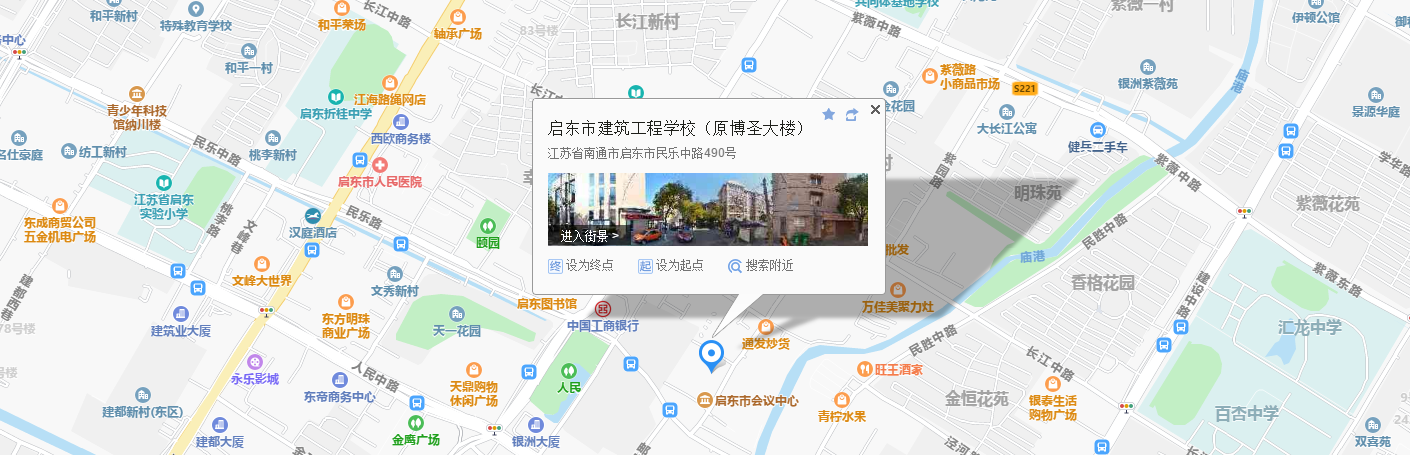The image size is (1410, 455).
Task: Share this location
Action: pos(851,115)
